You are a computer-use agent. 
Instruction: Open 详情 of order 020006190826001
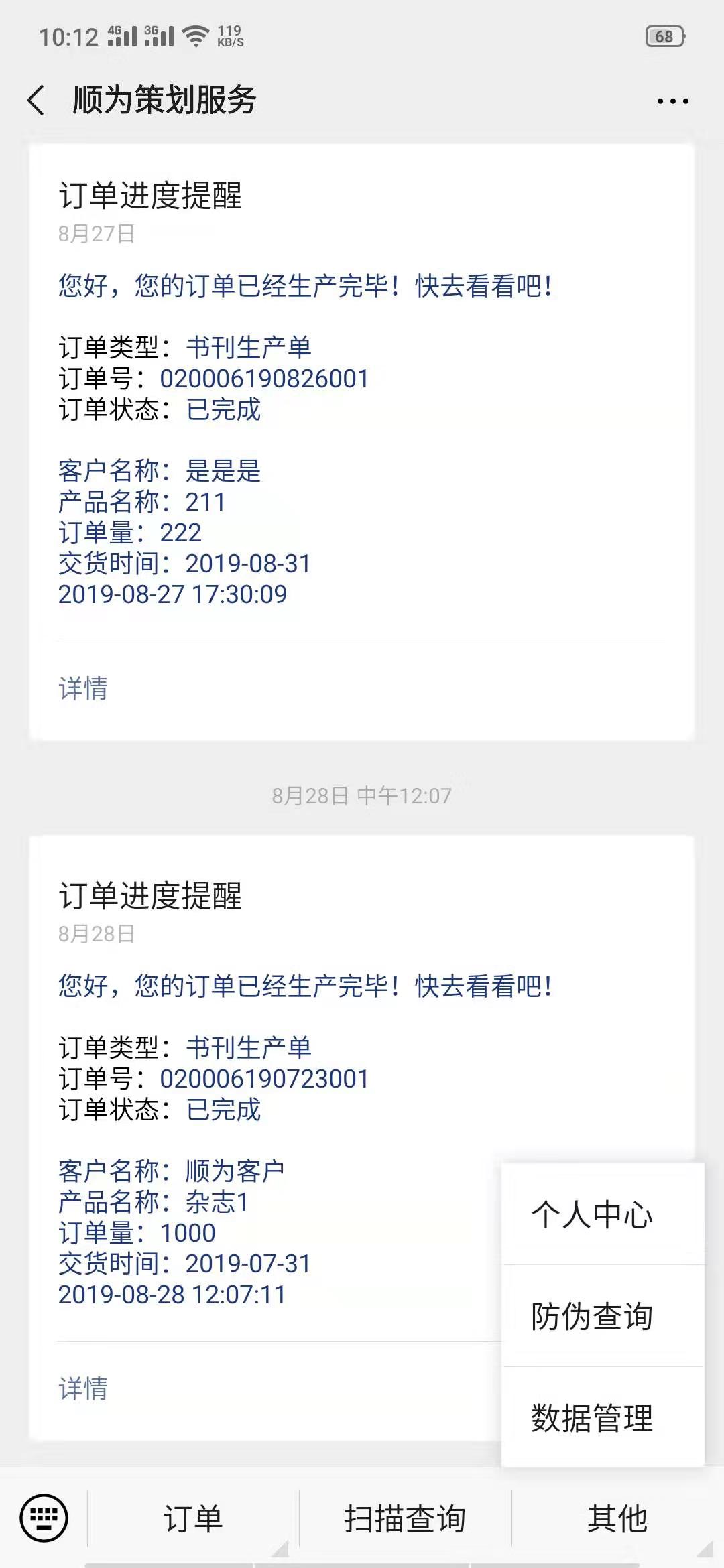(x=83, y=689)
